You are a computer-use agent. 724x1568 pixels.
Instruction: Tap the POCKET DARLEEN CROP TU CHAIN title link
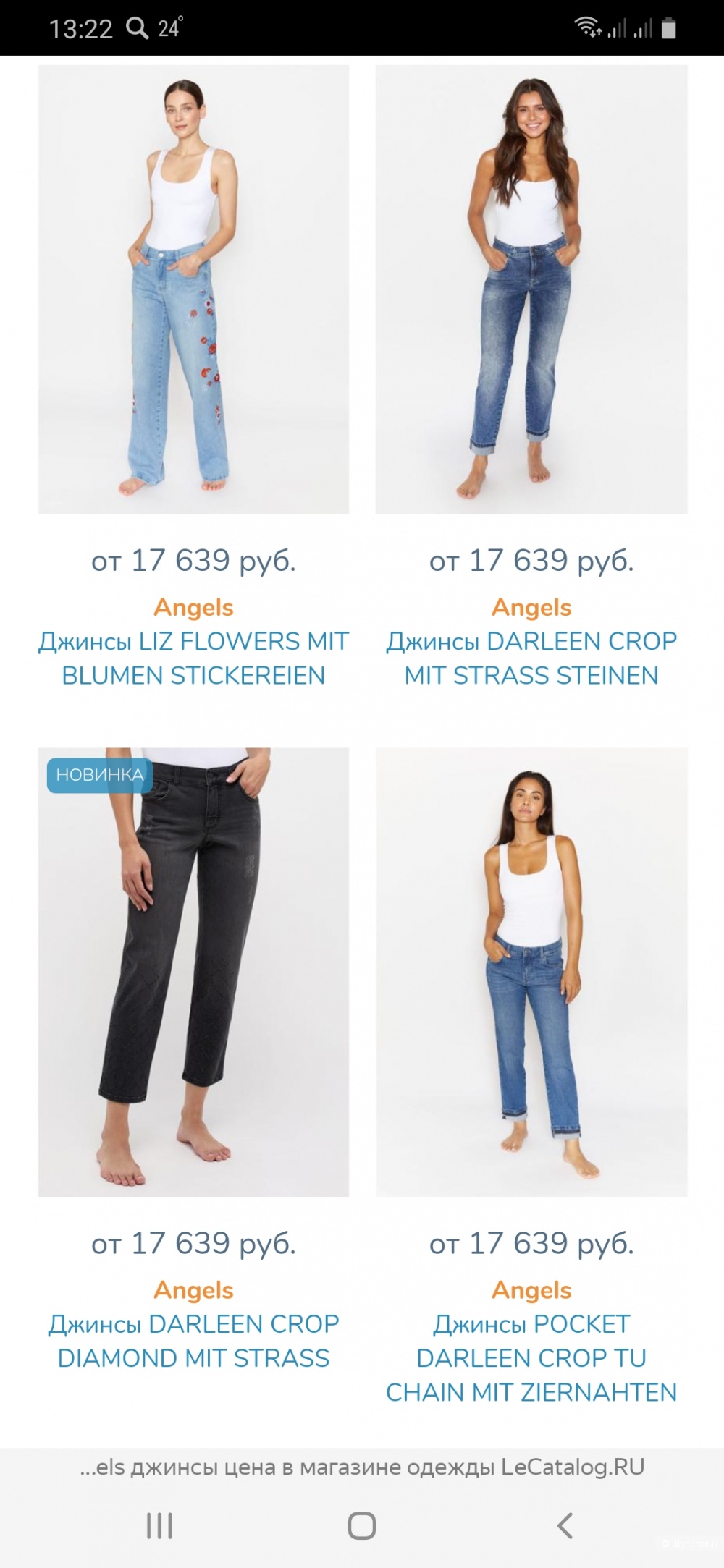point(531,1357)
